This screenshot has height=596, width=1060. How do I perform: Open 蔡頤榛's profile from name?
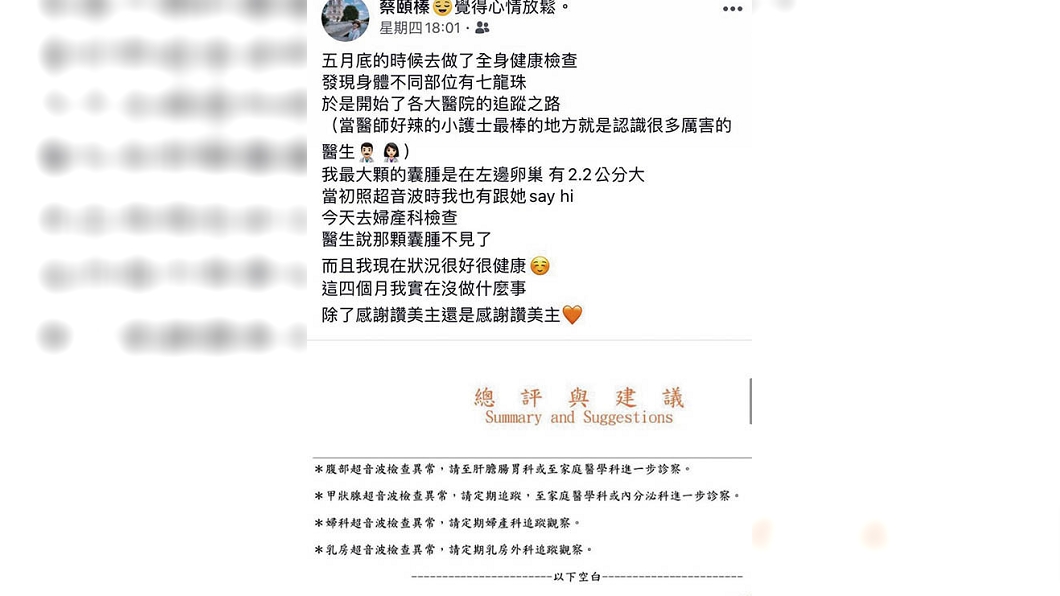point(404,8)
